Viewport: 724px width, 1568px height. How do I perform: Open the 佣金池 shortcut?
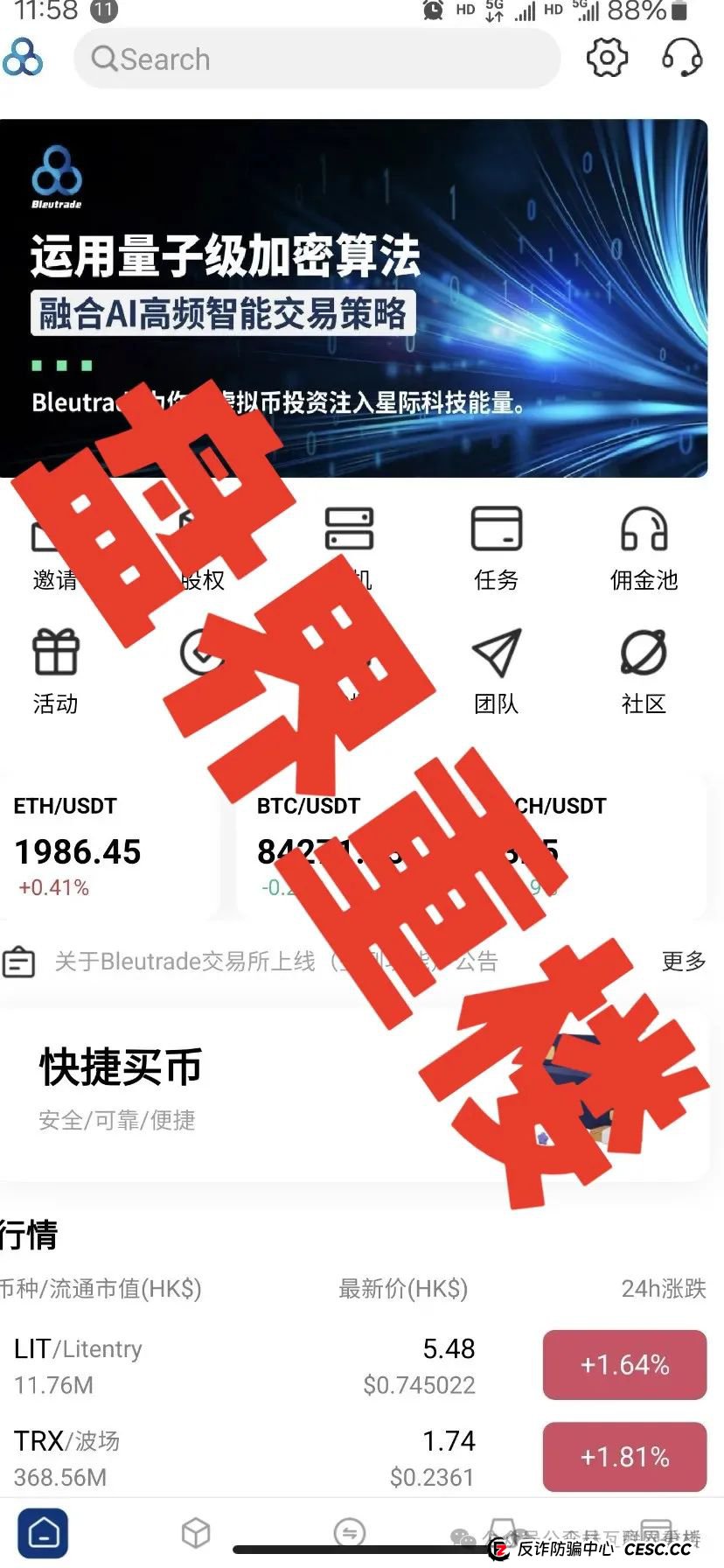[x=644, y=548]
